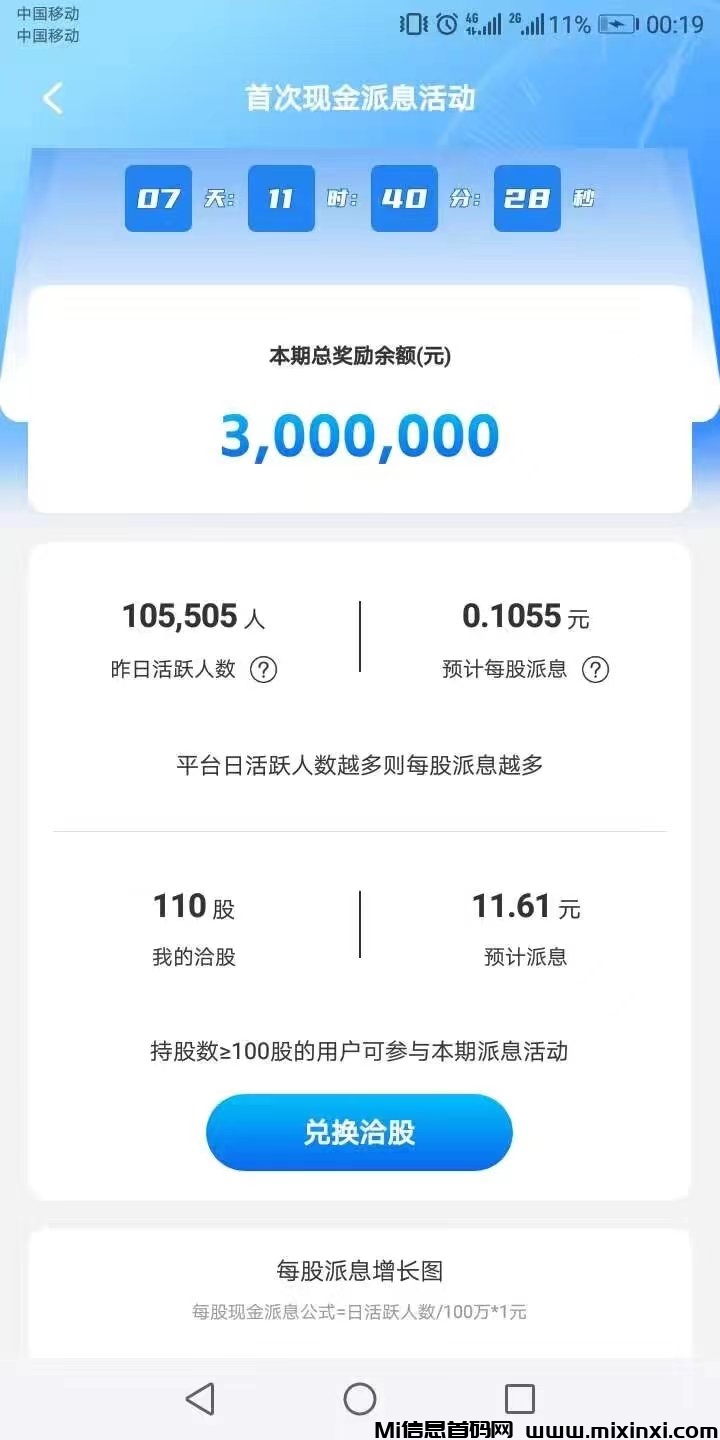The width and height of the screenshot is (720, 1440).
Task: Tap the 首次现金派息活动 page title
Action: click(360, 98)
